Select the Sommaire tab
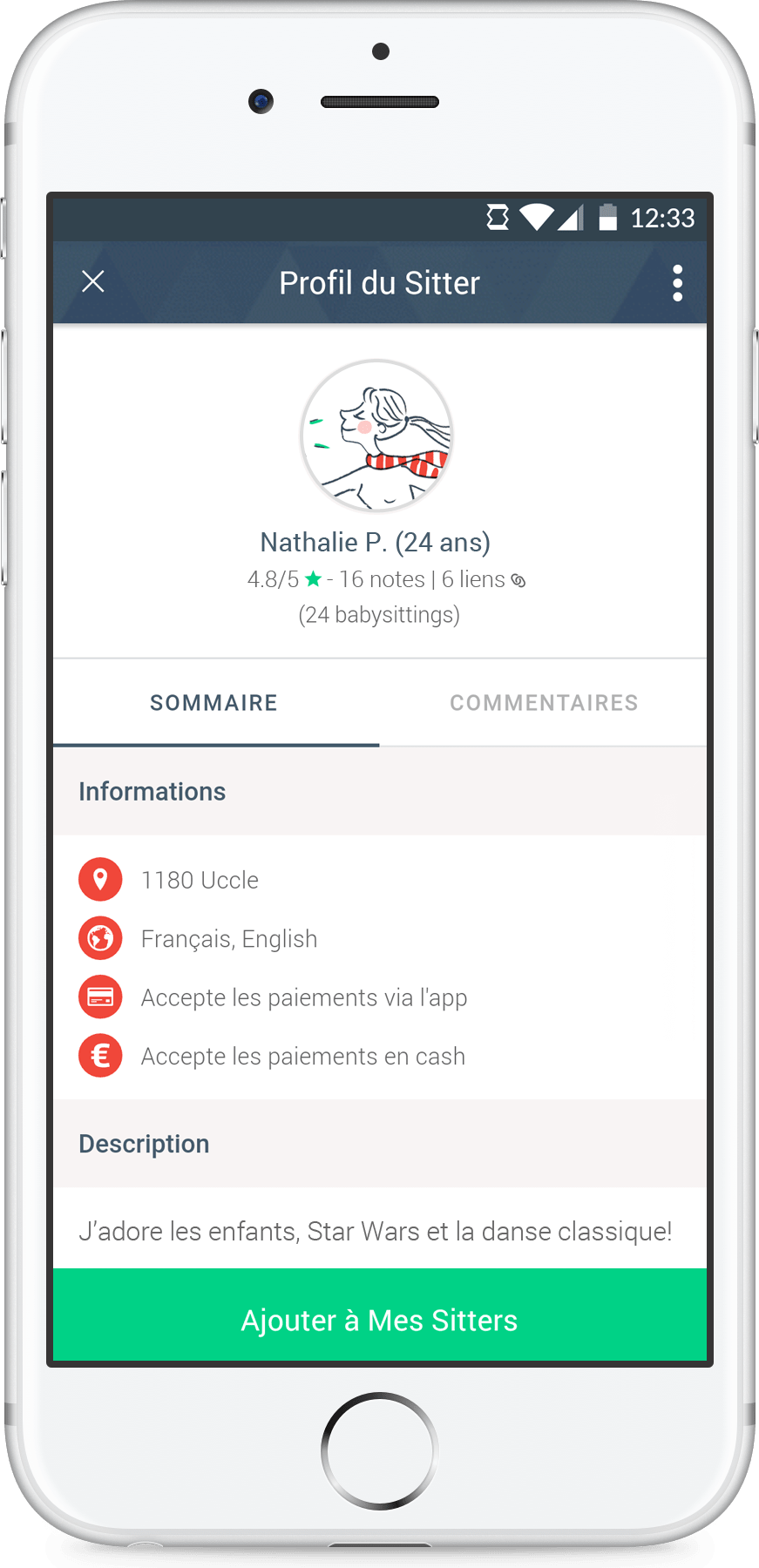Image resolution: width=759 pixels, height=1568 pixels. pos(214,703)
